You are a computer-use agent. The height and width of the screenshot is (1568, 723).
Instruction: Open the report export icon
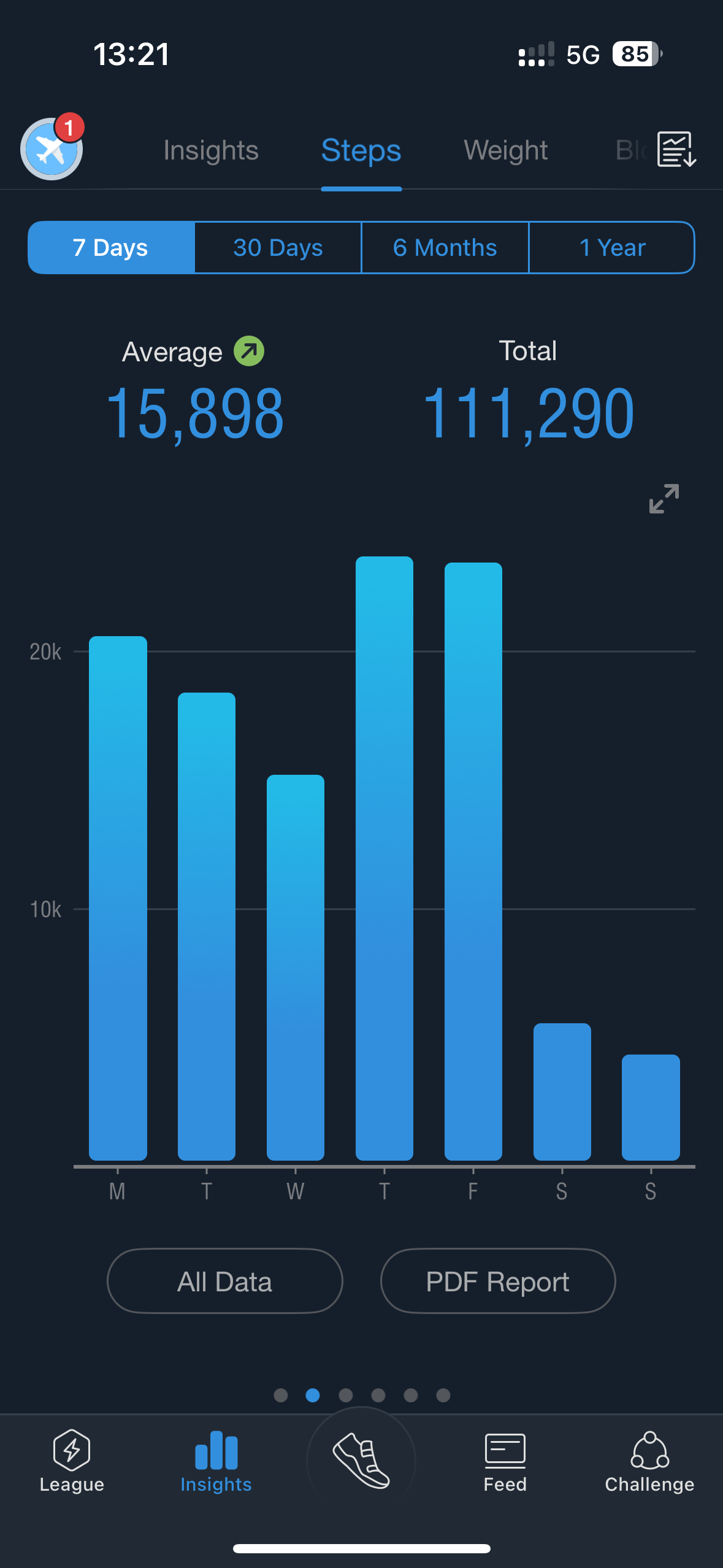[676, 149]
